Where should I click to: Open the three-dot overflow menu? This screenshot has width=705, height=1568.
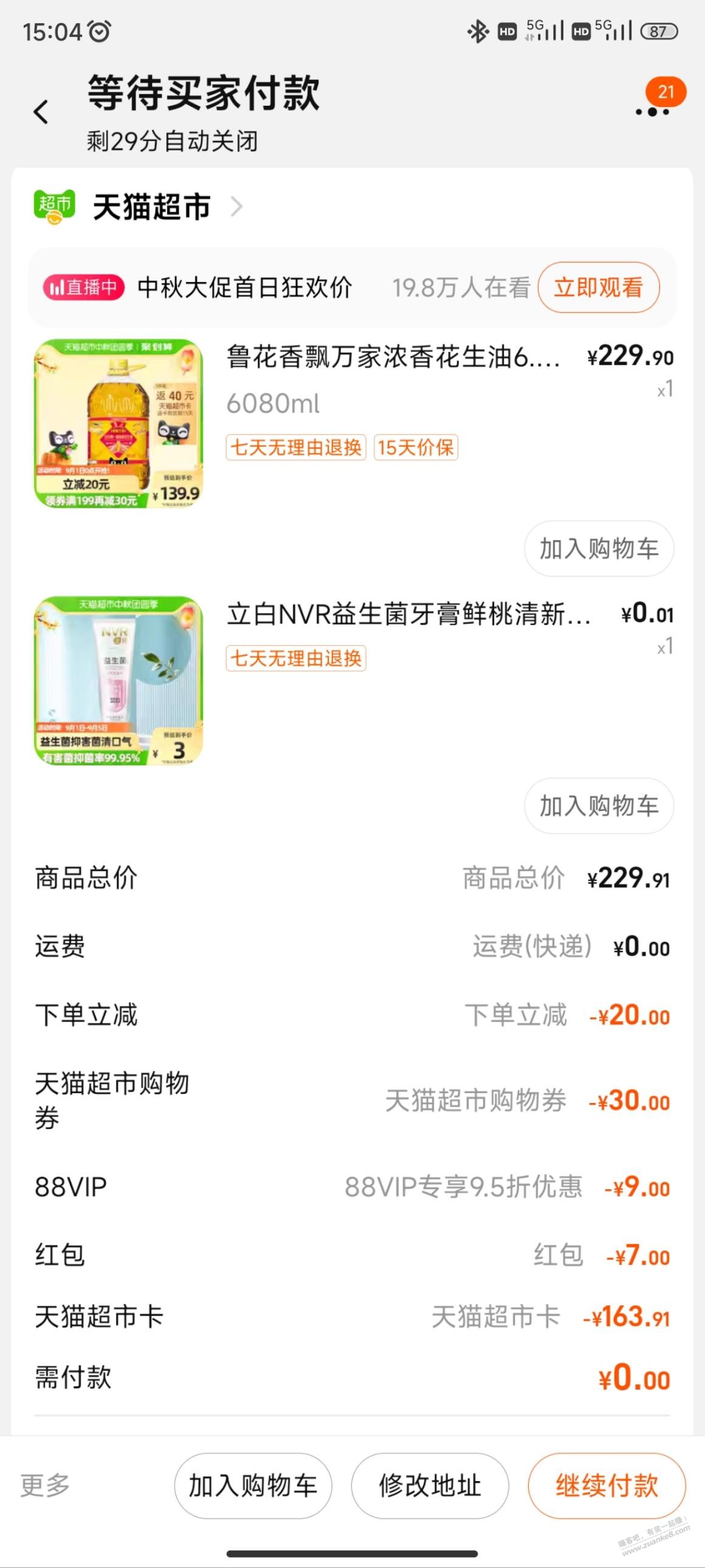tap(652, 111)
